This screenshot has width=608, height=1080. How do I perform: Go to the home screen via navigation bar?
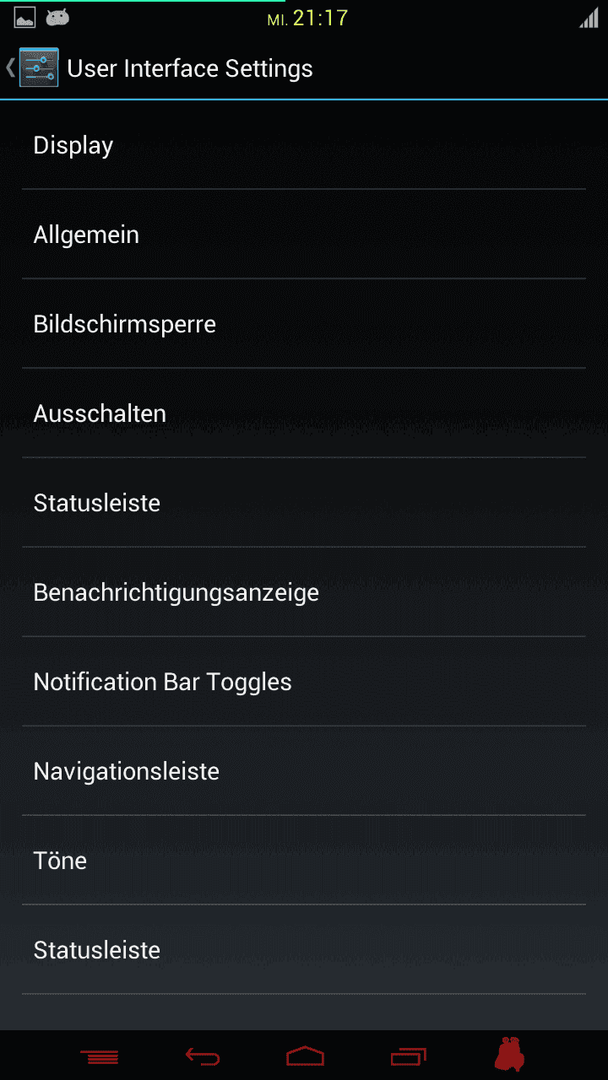(x=305, y=1055)
